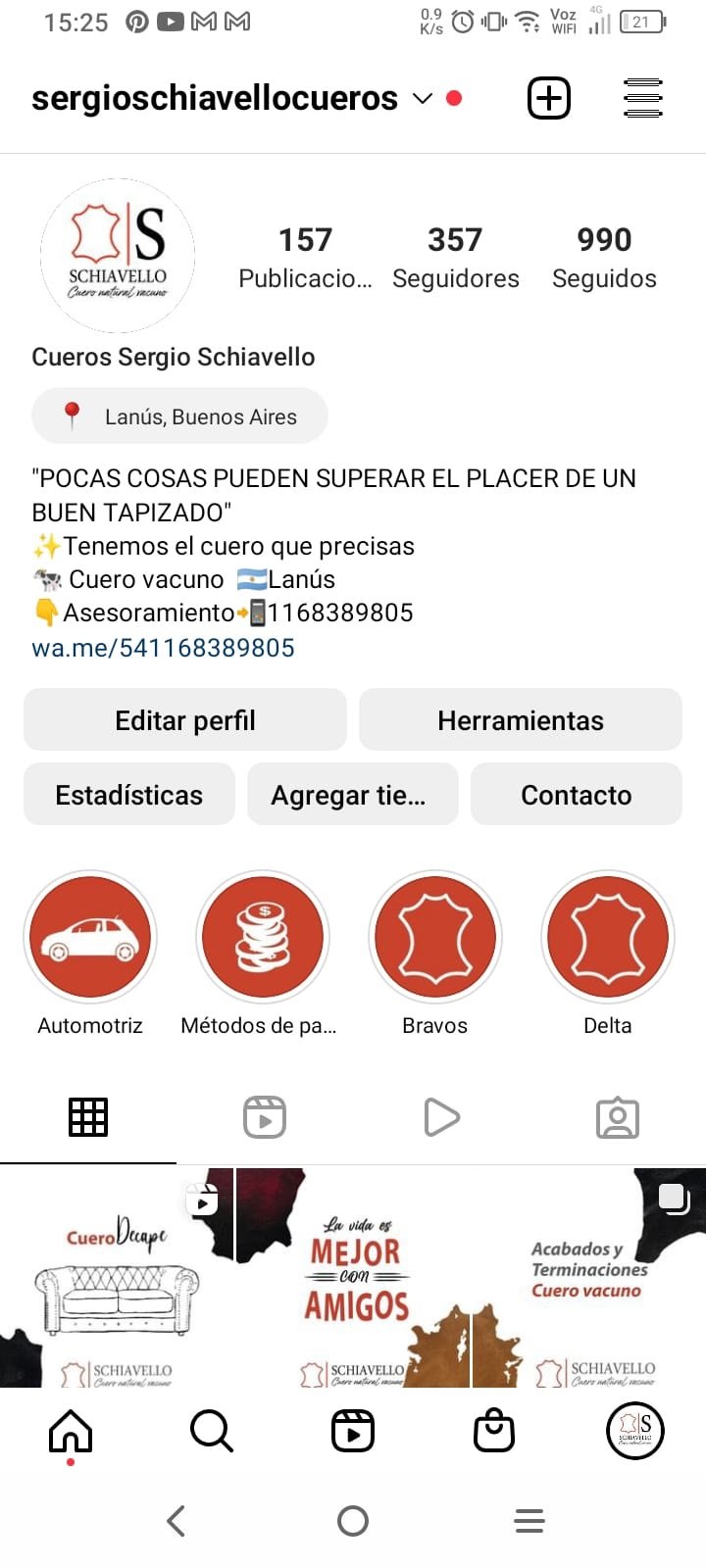Tap the system back button
Screen dimensions: 706x1568
(176, 1521)
